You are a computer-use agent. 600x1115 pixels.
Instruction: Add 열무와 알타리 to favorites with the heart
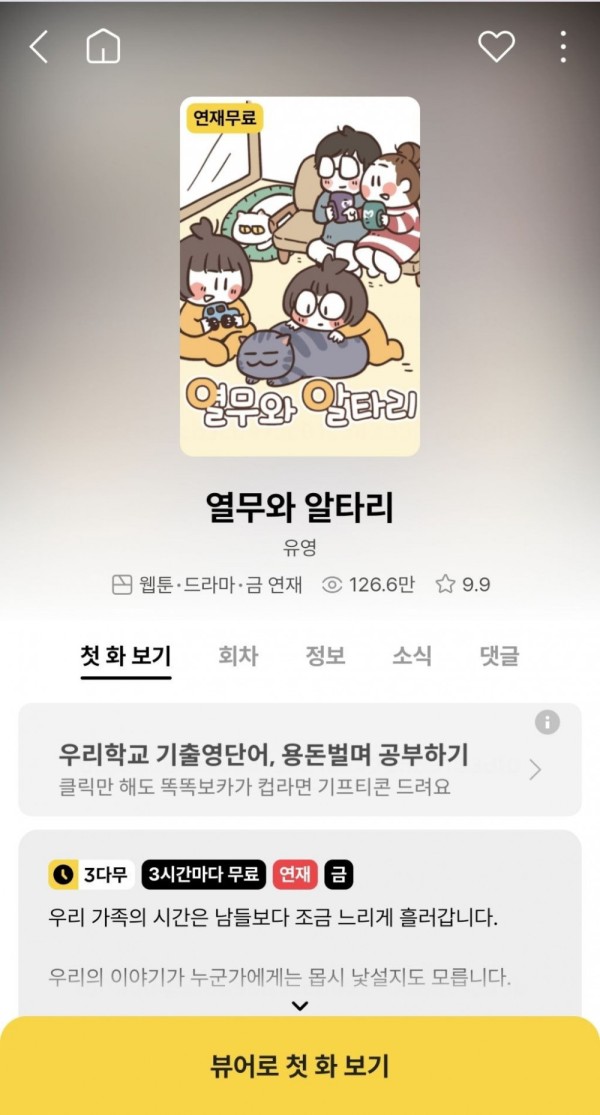click(495, 46)
